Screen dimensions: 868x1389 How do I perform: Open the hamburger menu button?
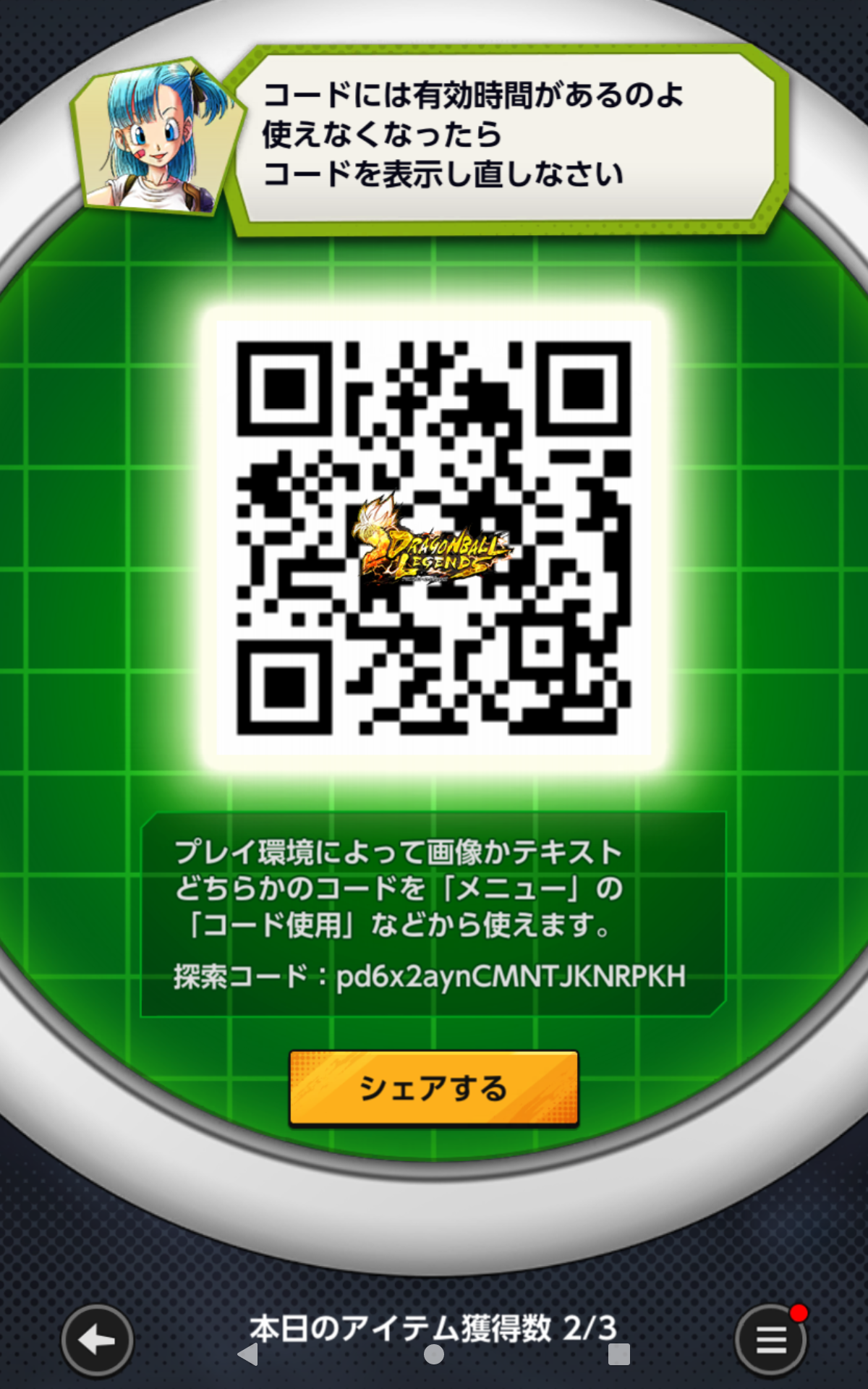770,1340
